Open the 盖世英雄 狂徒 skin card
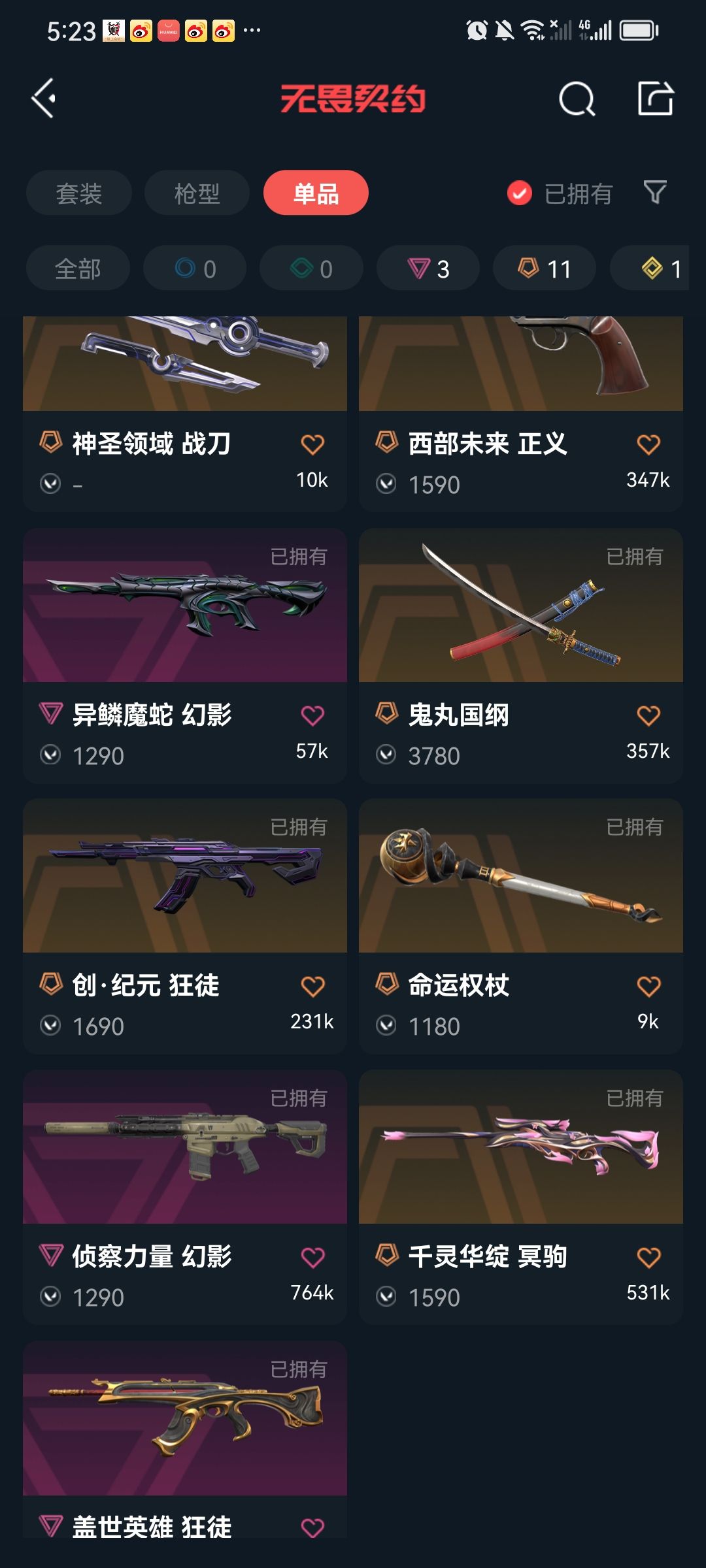Viewport: 706px width, 1568px height. (185, 1439)
